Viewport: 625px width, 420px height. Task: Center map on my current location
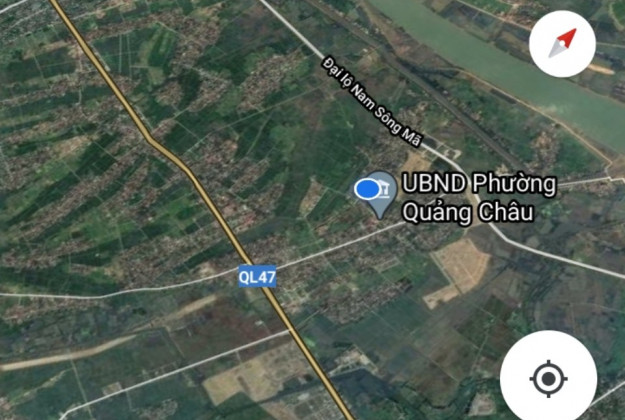click(548, 379)
